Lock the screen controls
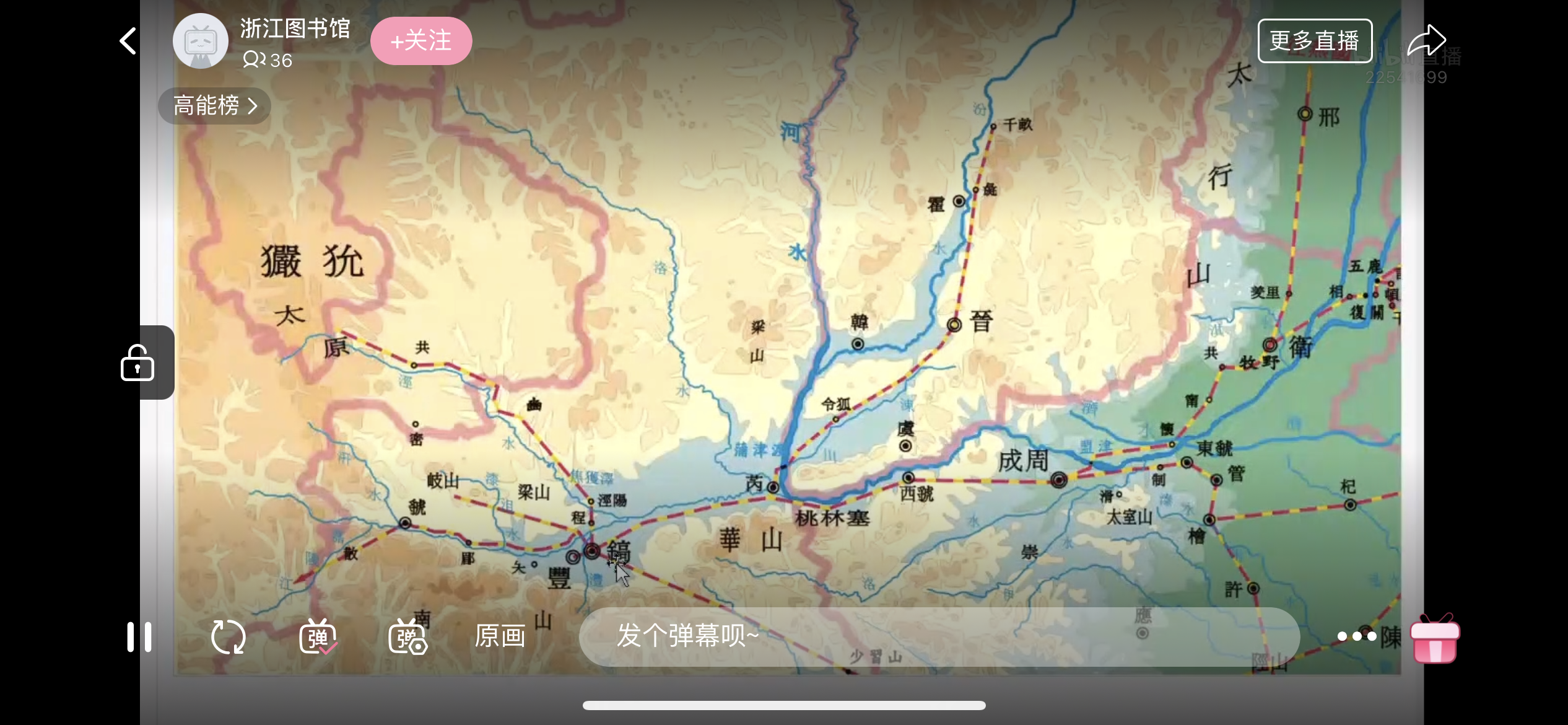 tap(137, 362)
